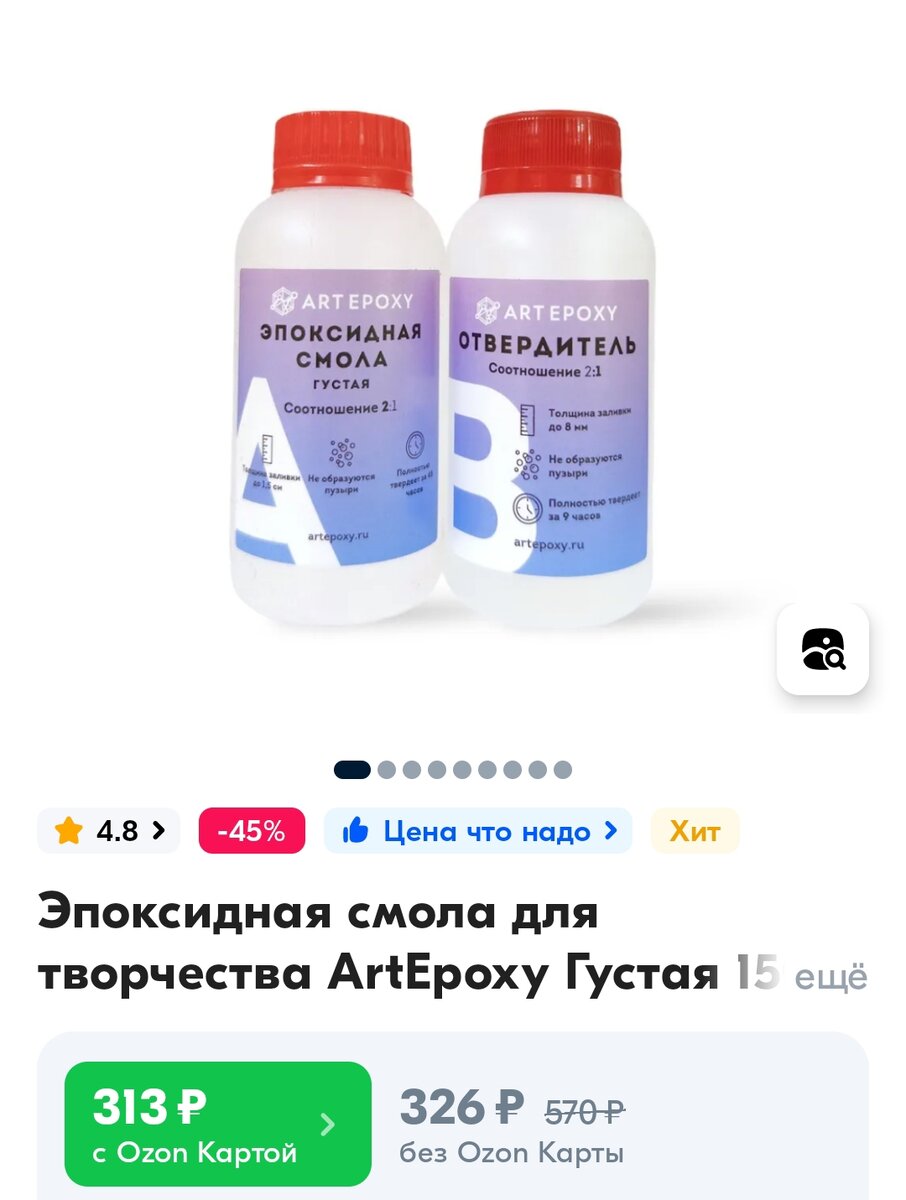
Task: Click the carousel progress dots strip
Action: pyautogui.click(x=450, y=770)
